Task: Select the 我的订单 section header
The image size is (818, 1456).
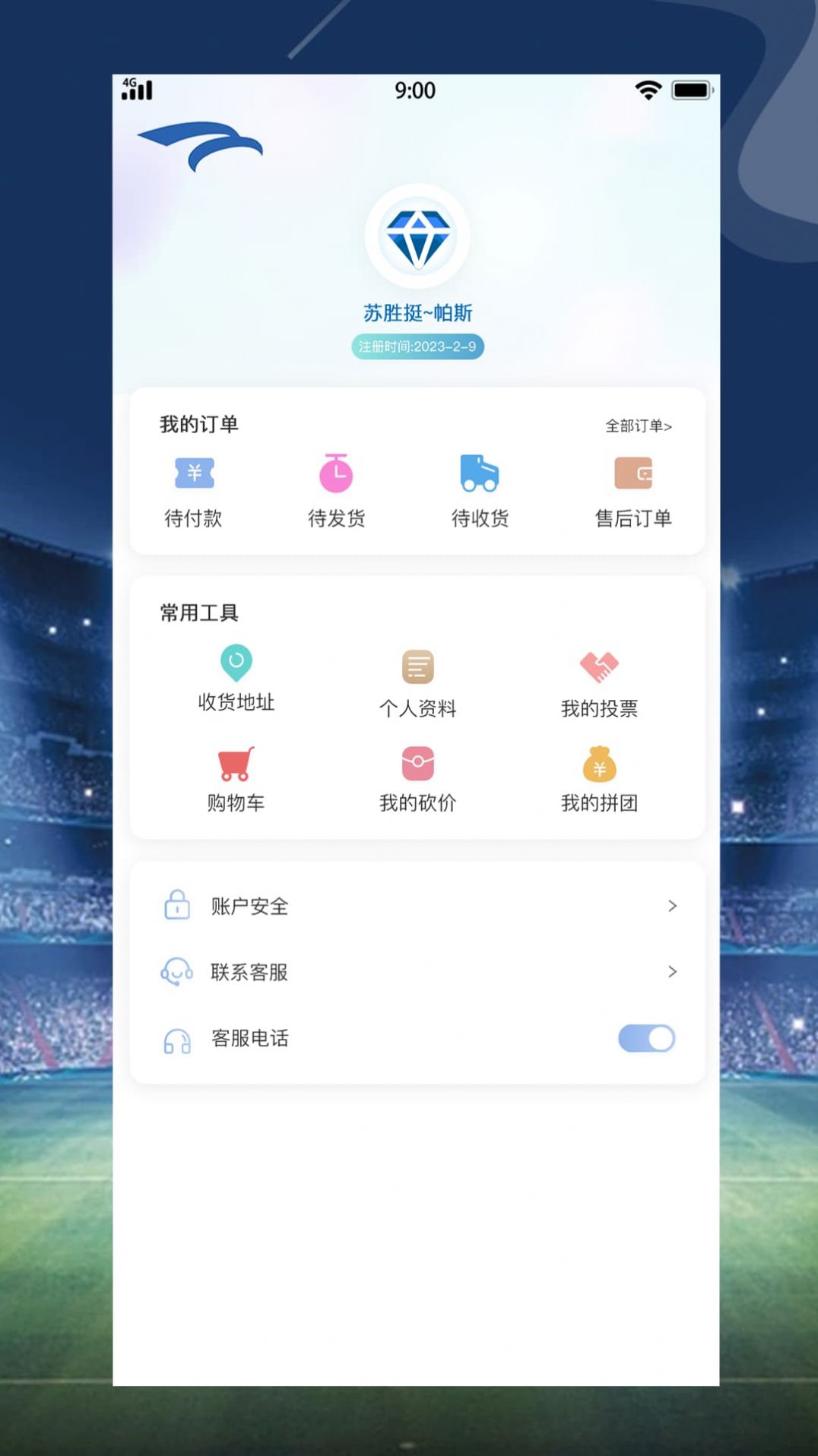Action: coord(196,425)
